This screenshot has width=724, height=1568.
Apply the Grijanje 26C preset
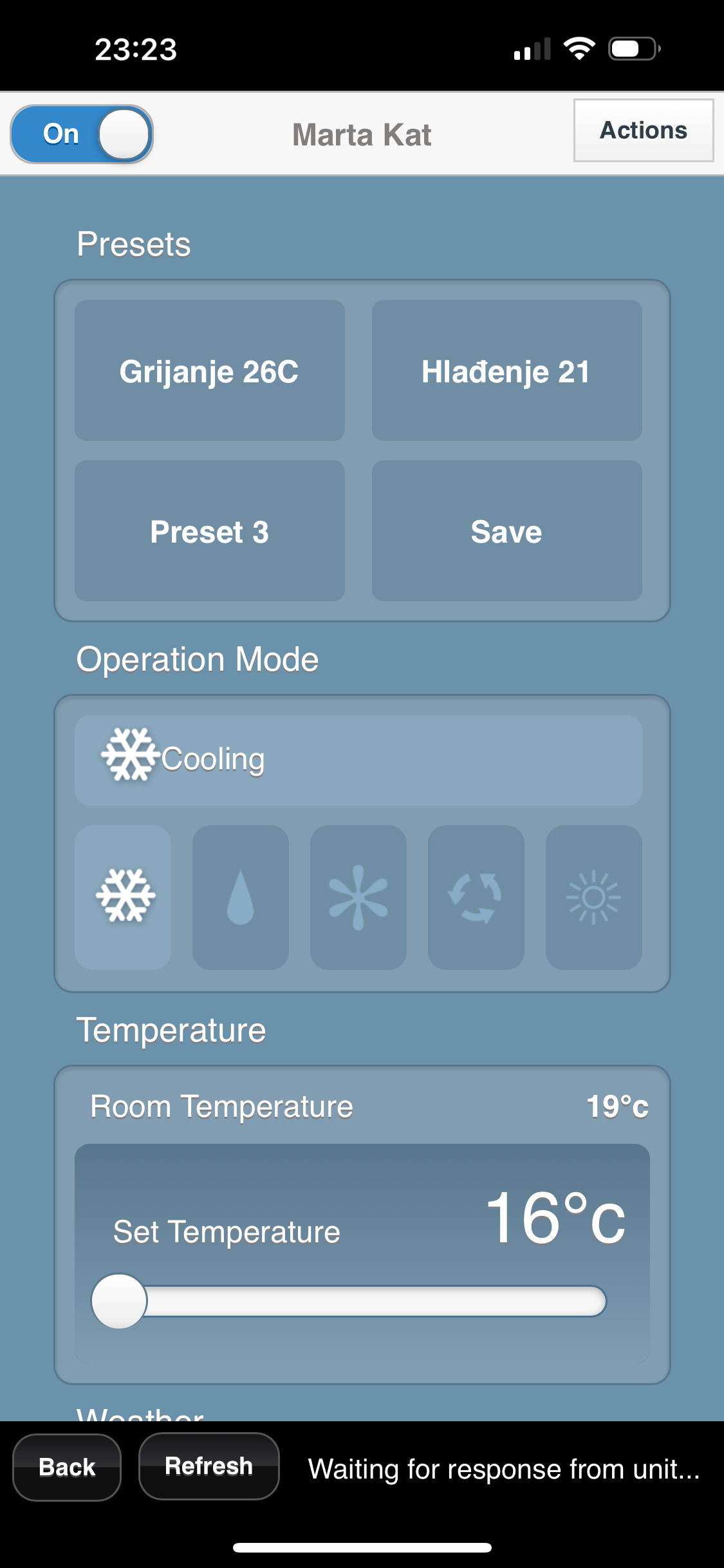210,371
